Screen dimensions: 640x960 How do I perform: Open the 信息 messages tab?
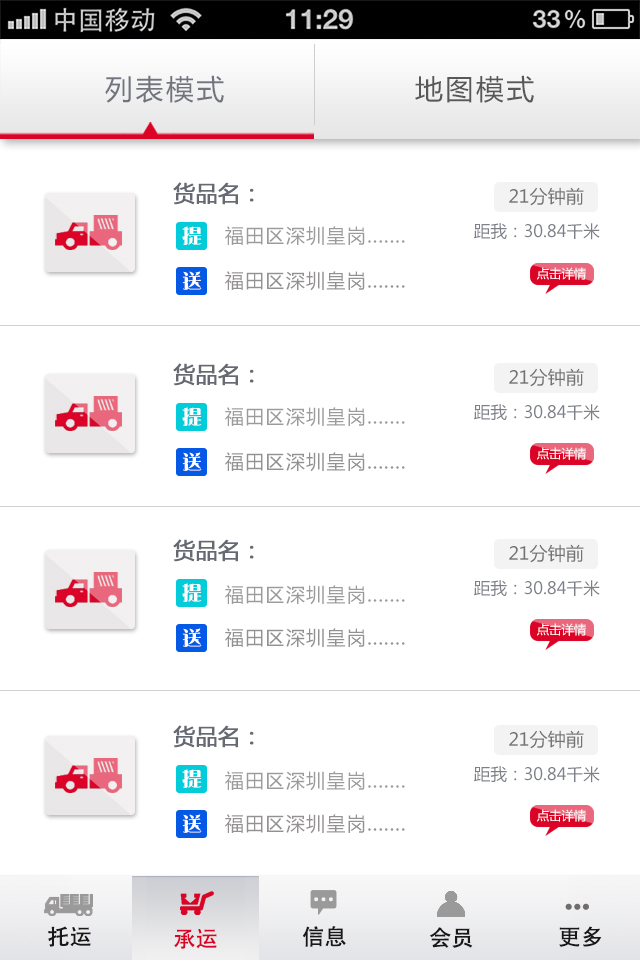[x=323, y=919]
